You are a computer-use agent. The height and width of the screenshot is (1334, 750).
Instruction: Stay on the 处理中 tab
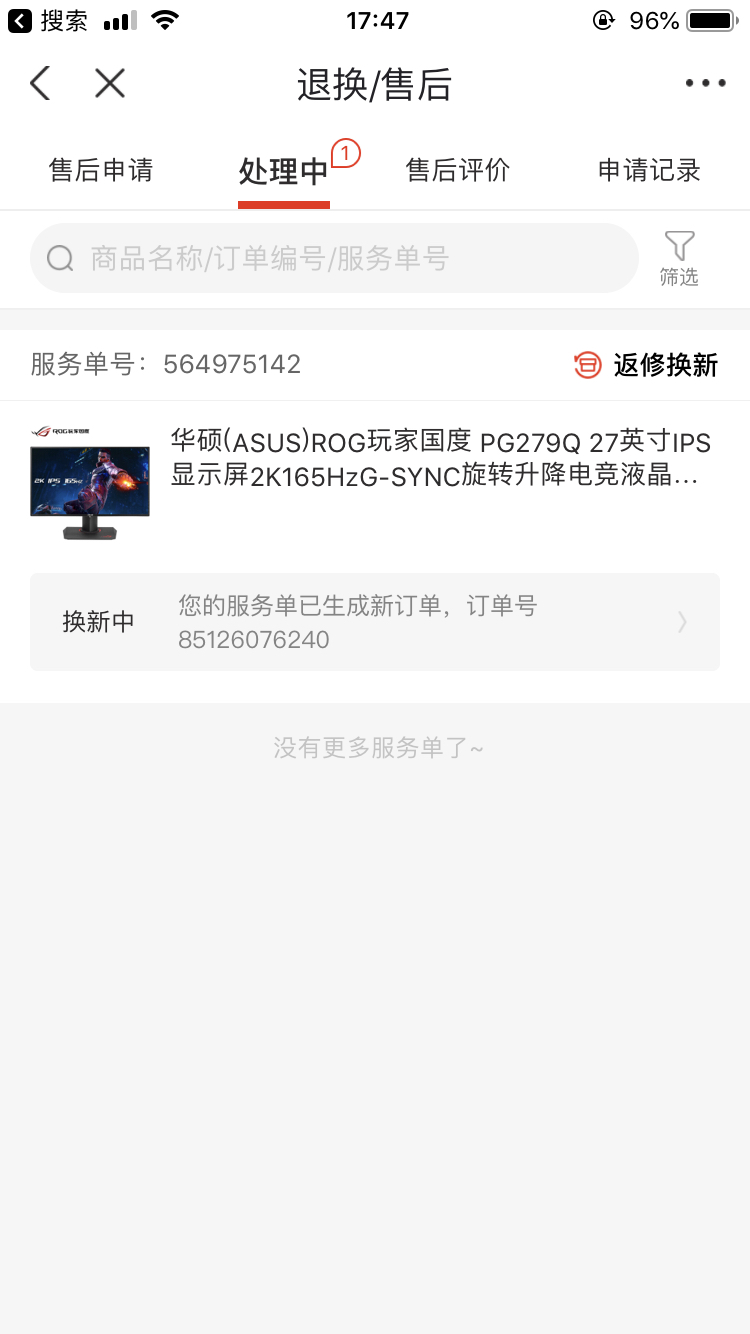(283, 170)
